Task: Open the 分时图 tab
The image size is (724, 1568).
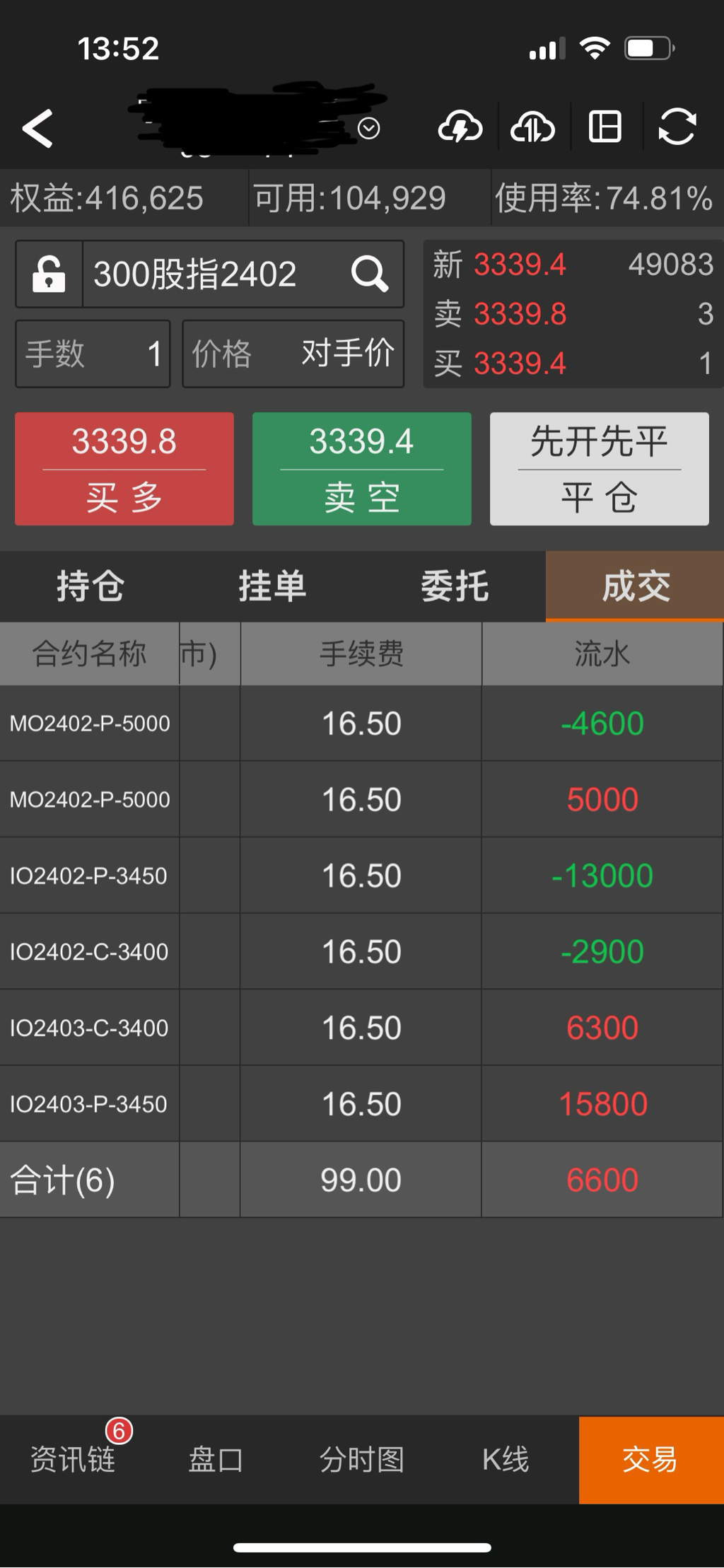Action: point(361,1460)
